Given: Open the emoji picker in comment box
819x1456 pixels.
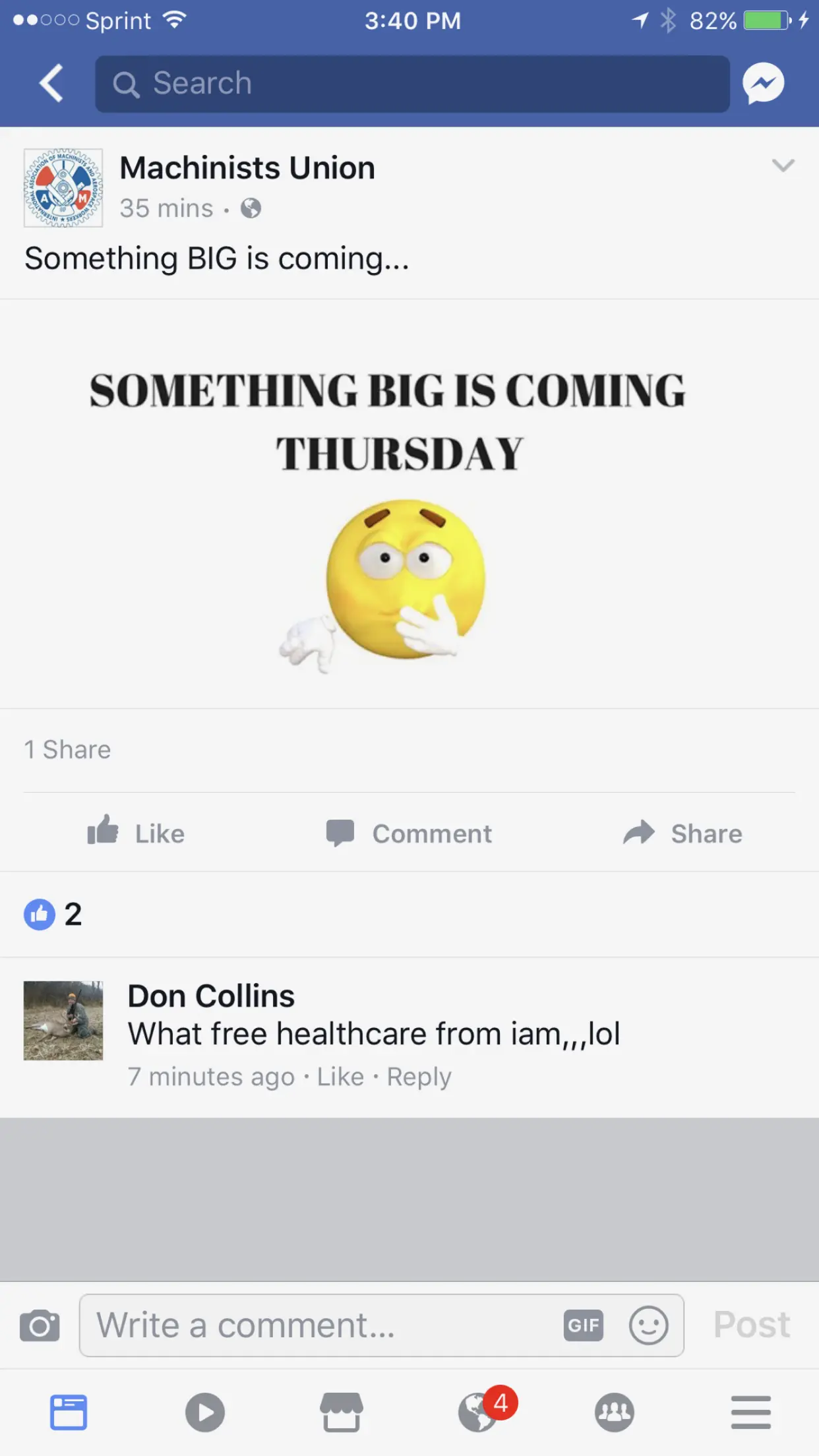Looking at the screenshot, I should coord(648,1325).
